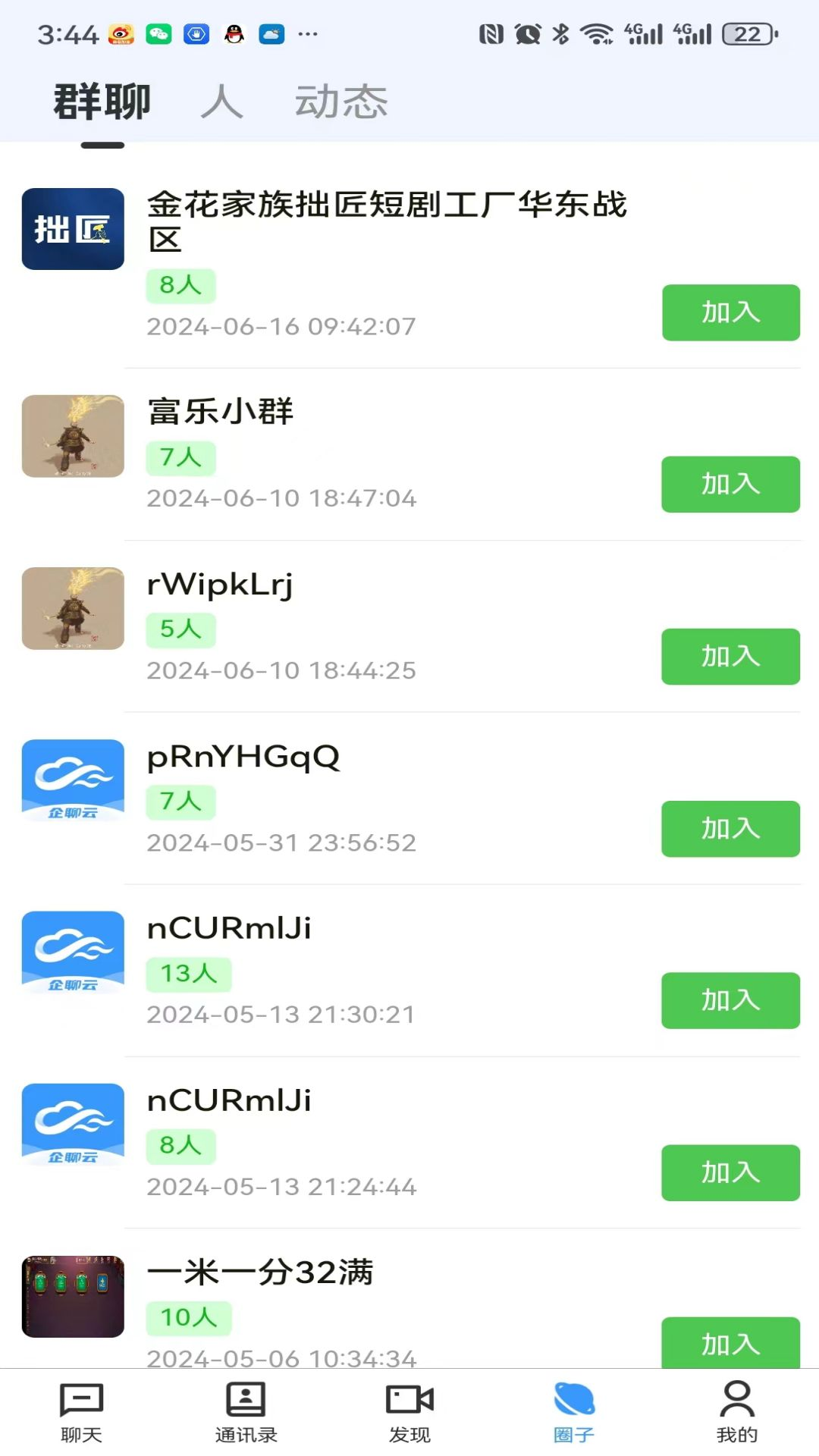Open the pRnYHGqQ group entry
The image size is (819, 1456).
[x=243, y=757]
